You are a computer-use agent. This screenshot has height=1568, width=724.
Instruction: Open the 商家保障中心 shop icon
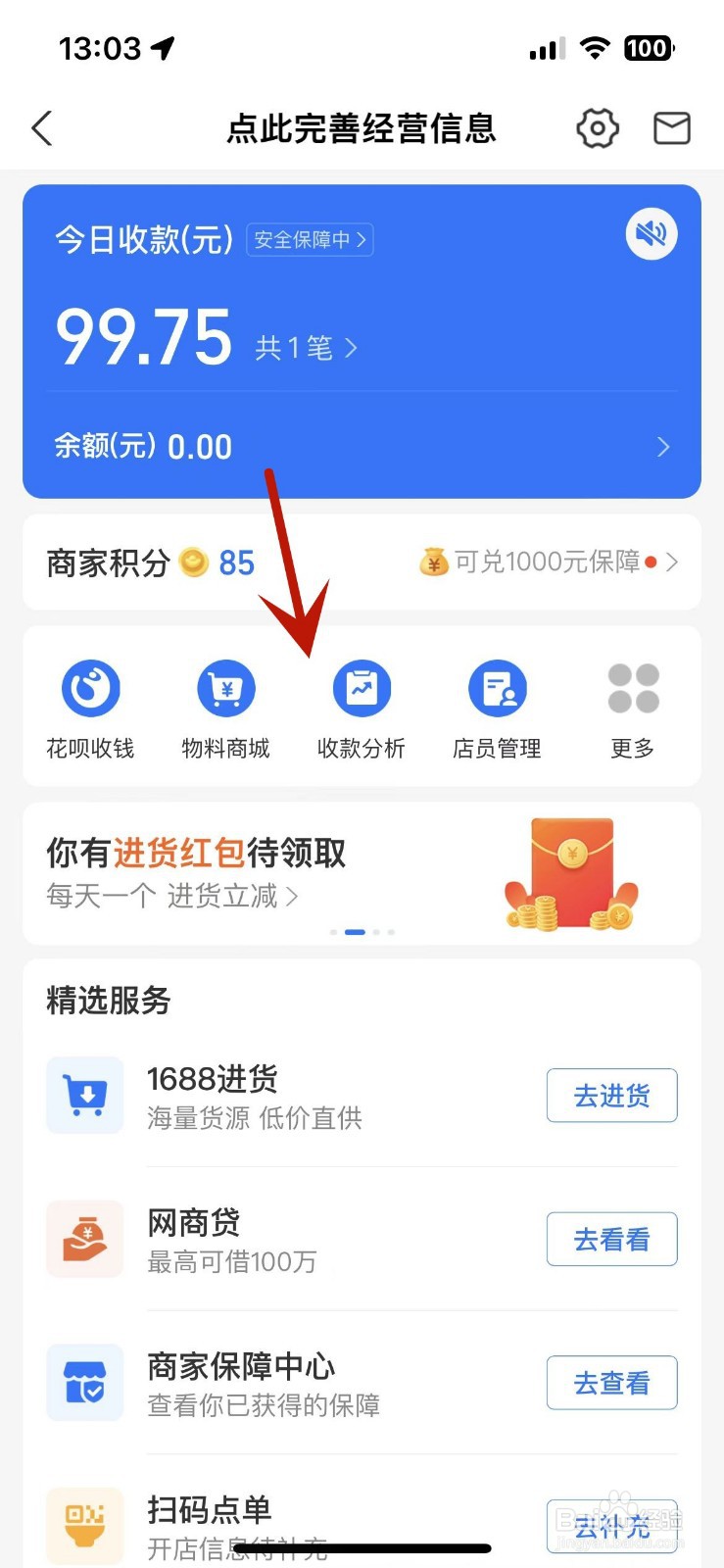pos(84,1382)
